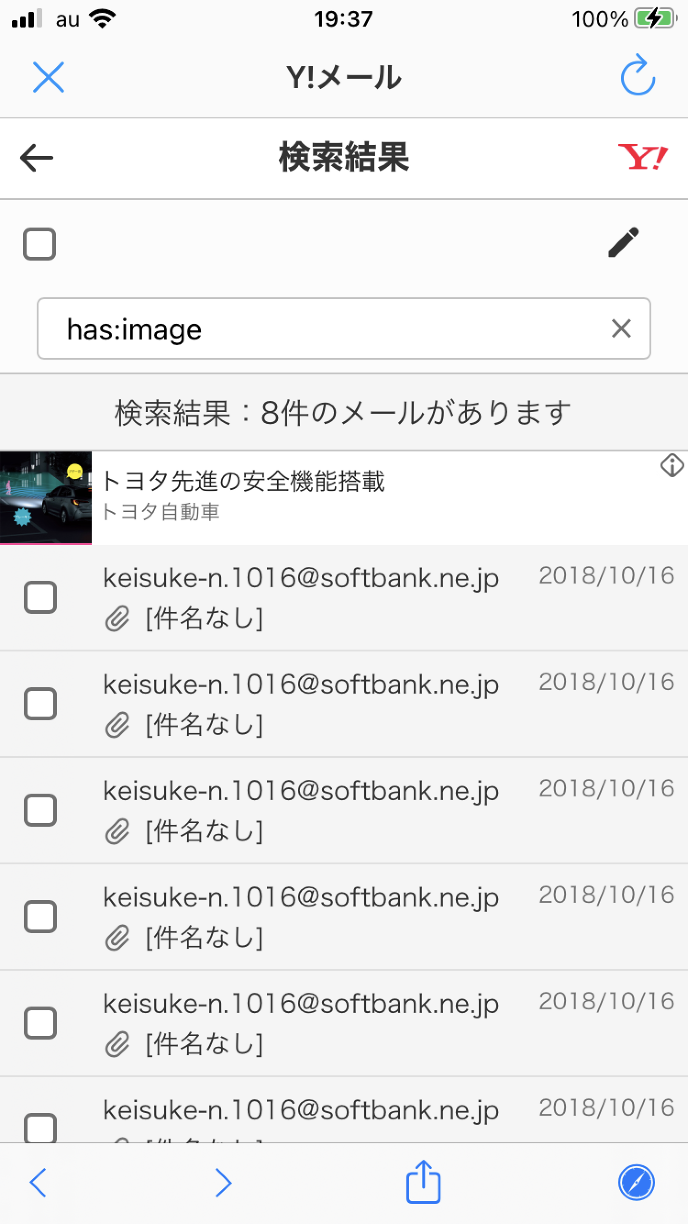The image size is (688, 1224).
Task: Clear the has:image search text
Action: pos(621,328)
